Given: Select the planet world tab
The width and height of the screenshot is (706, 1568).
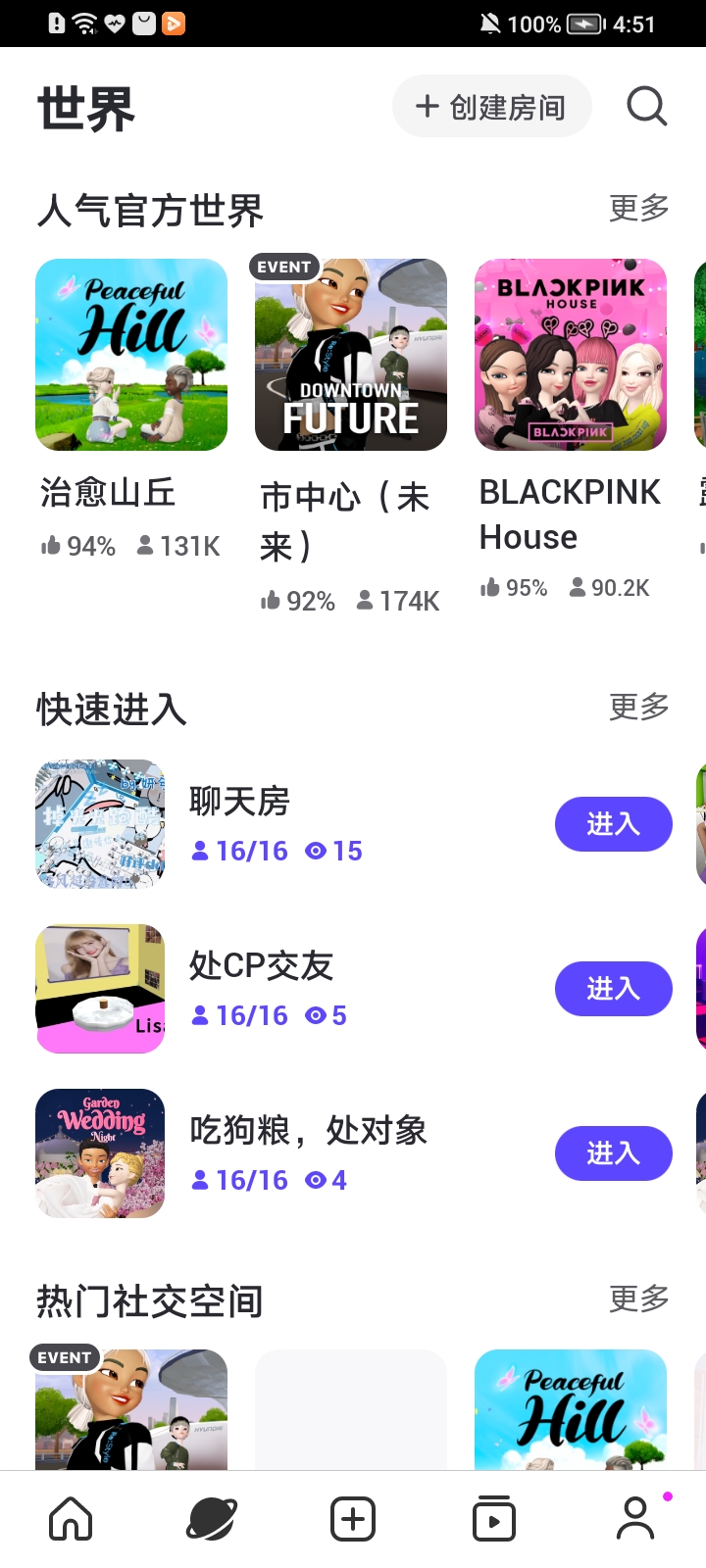Looking at the screenshot, I should click(212, 1519).
